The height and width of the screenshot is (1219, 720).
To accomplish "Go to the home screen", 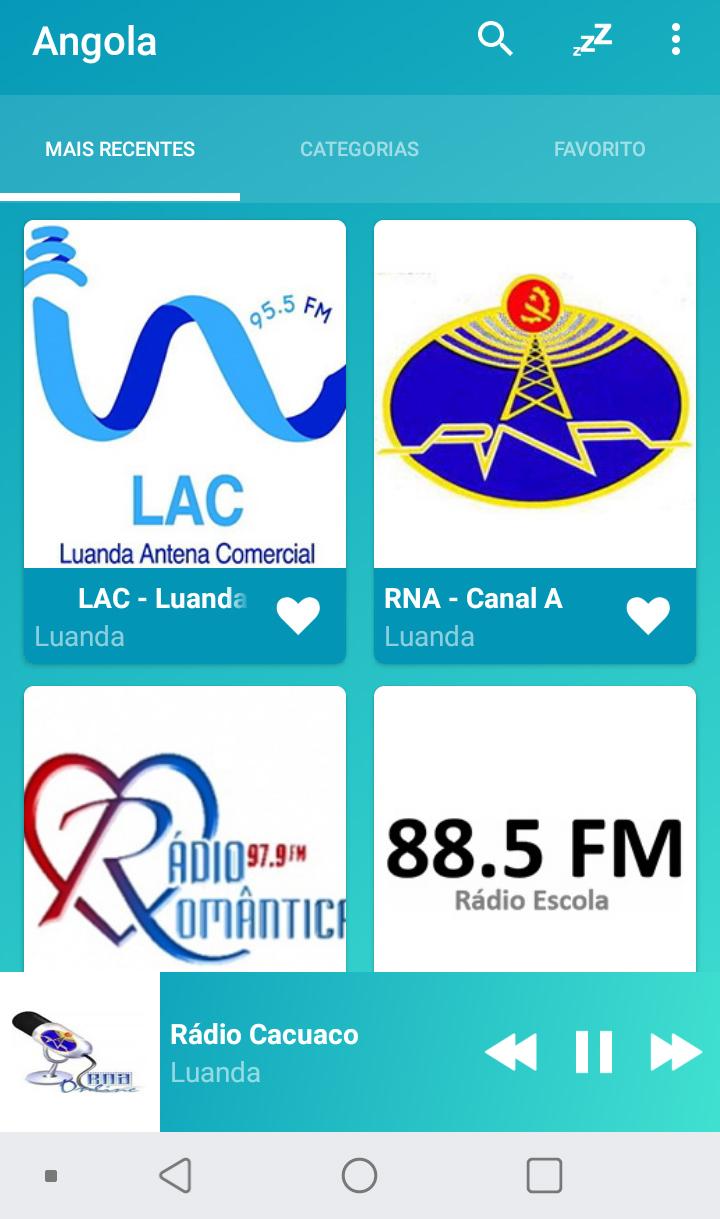I will pyautogui.click(x=359, y=1176).
